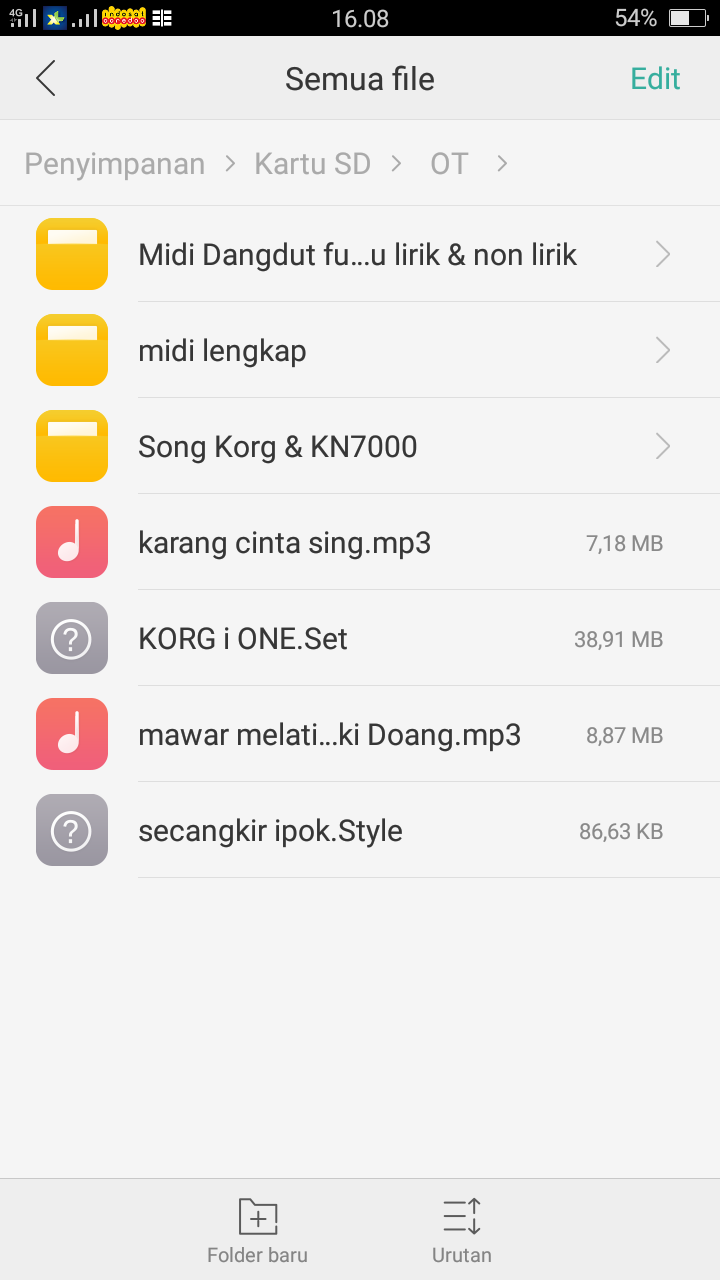Go to Kartu SD in the breadcrumb
This screenshot has height=1280, width=720.
(312, 164)
